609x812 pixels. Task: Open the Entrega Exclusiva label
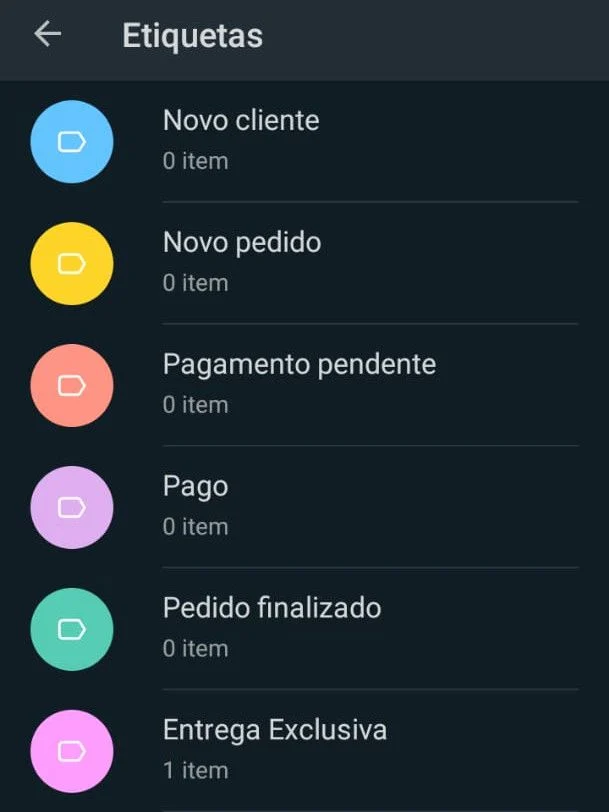tap(275, 749)
